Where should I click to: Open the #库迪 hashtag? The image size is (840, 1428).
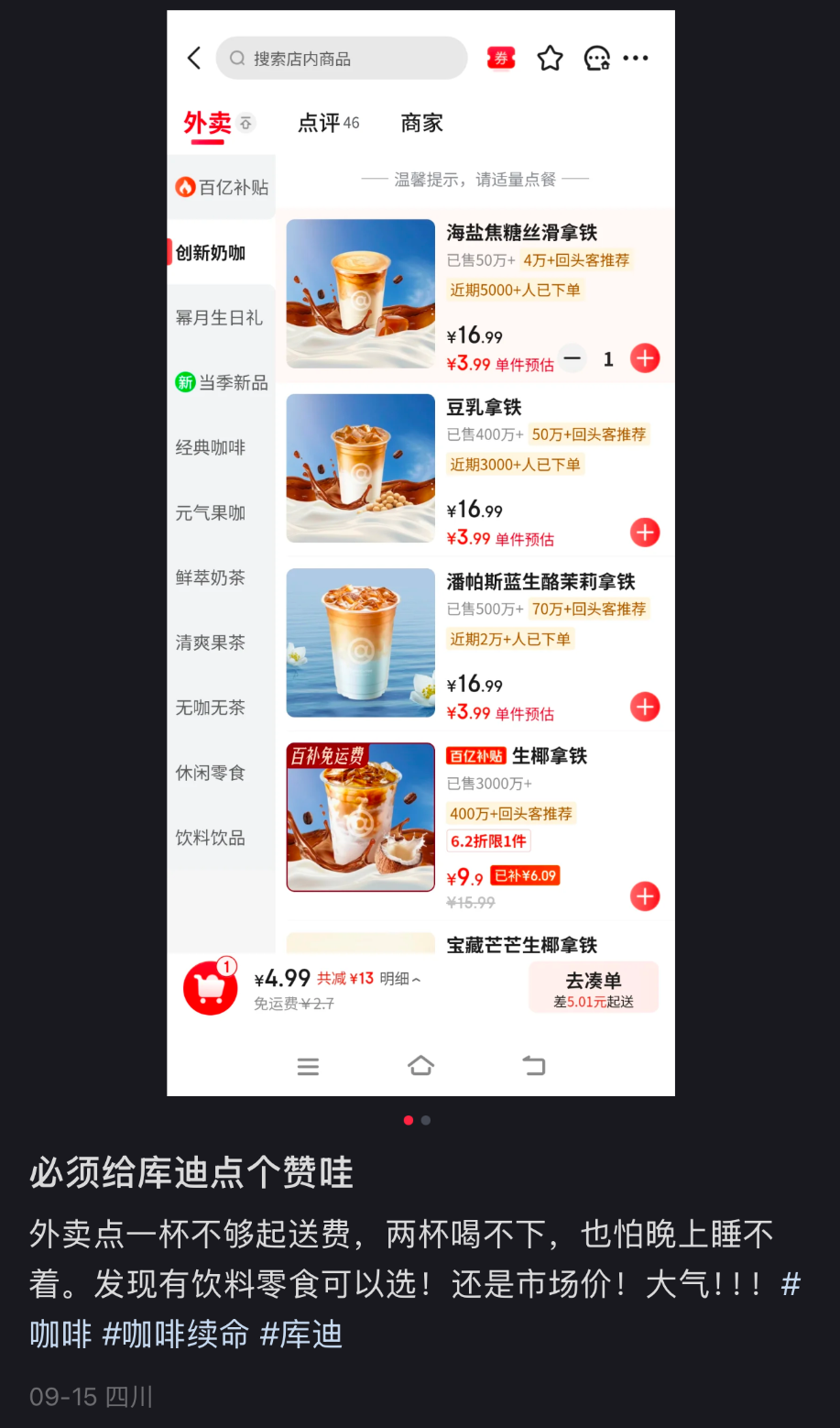[x=301, y=1334]
